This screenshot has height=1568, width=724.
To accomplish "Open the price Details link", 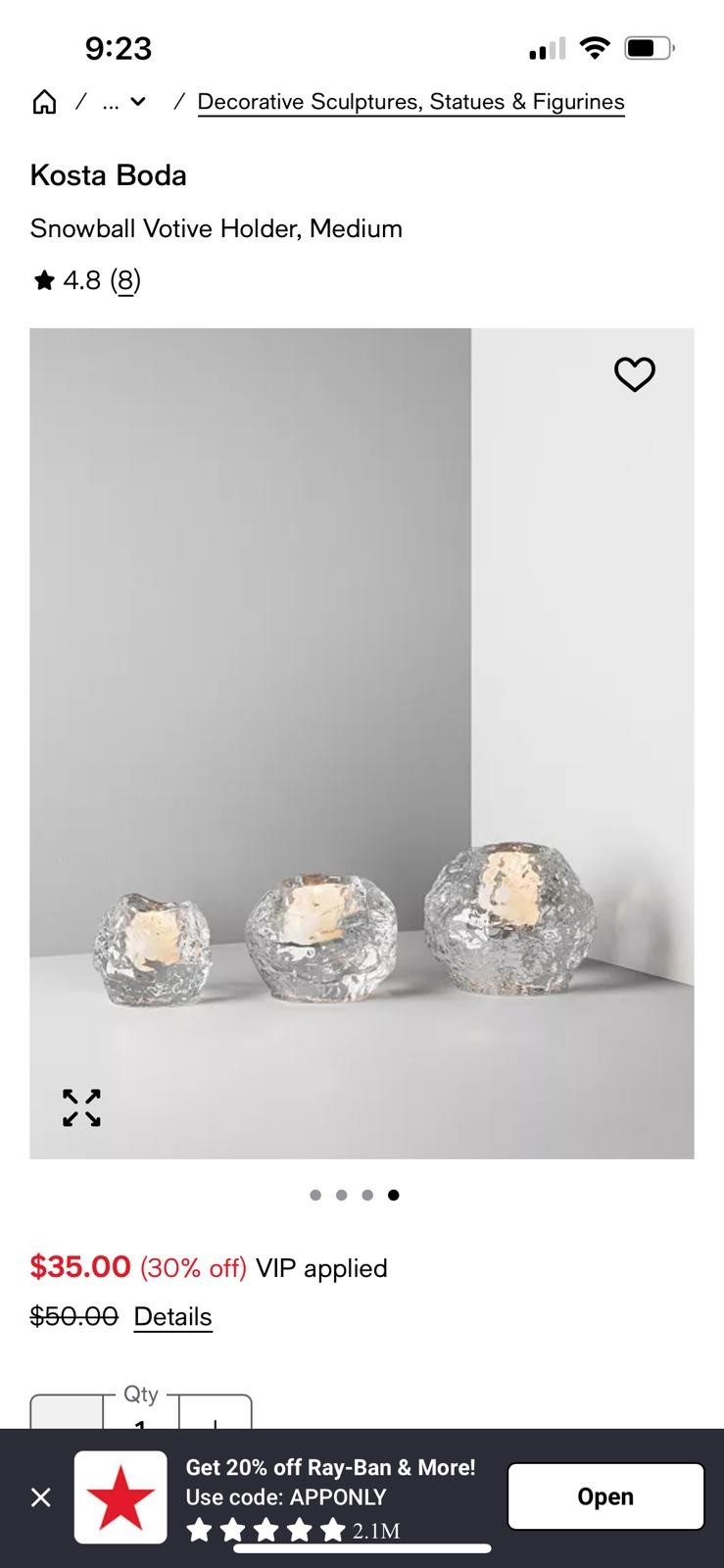I will [172, 1316].
